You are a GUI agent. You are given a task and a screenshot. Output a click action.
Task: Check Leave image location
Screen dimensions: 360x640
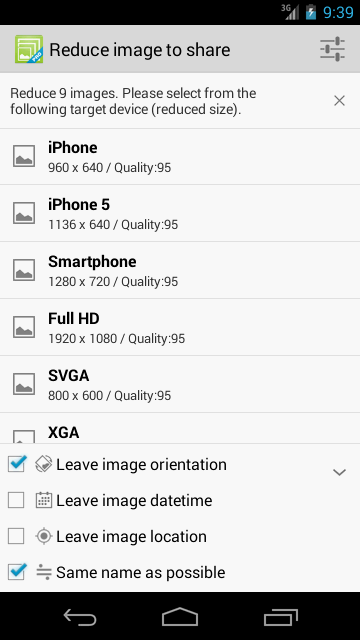16,536
